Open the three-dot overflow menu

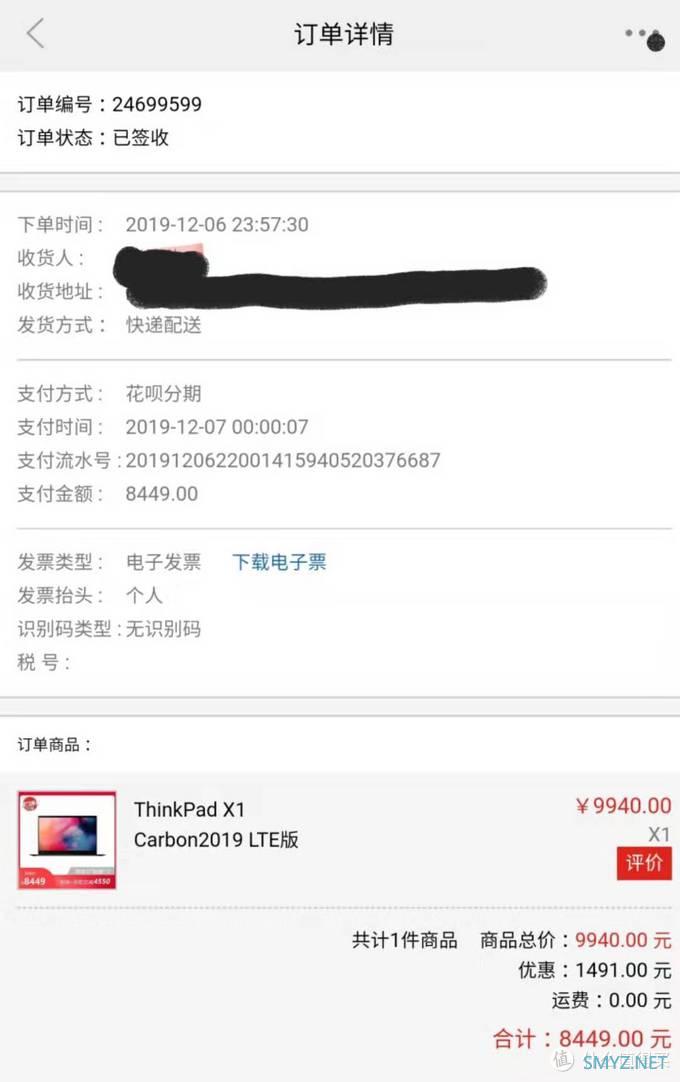click(643, 35)
